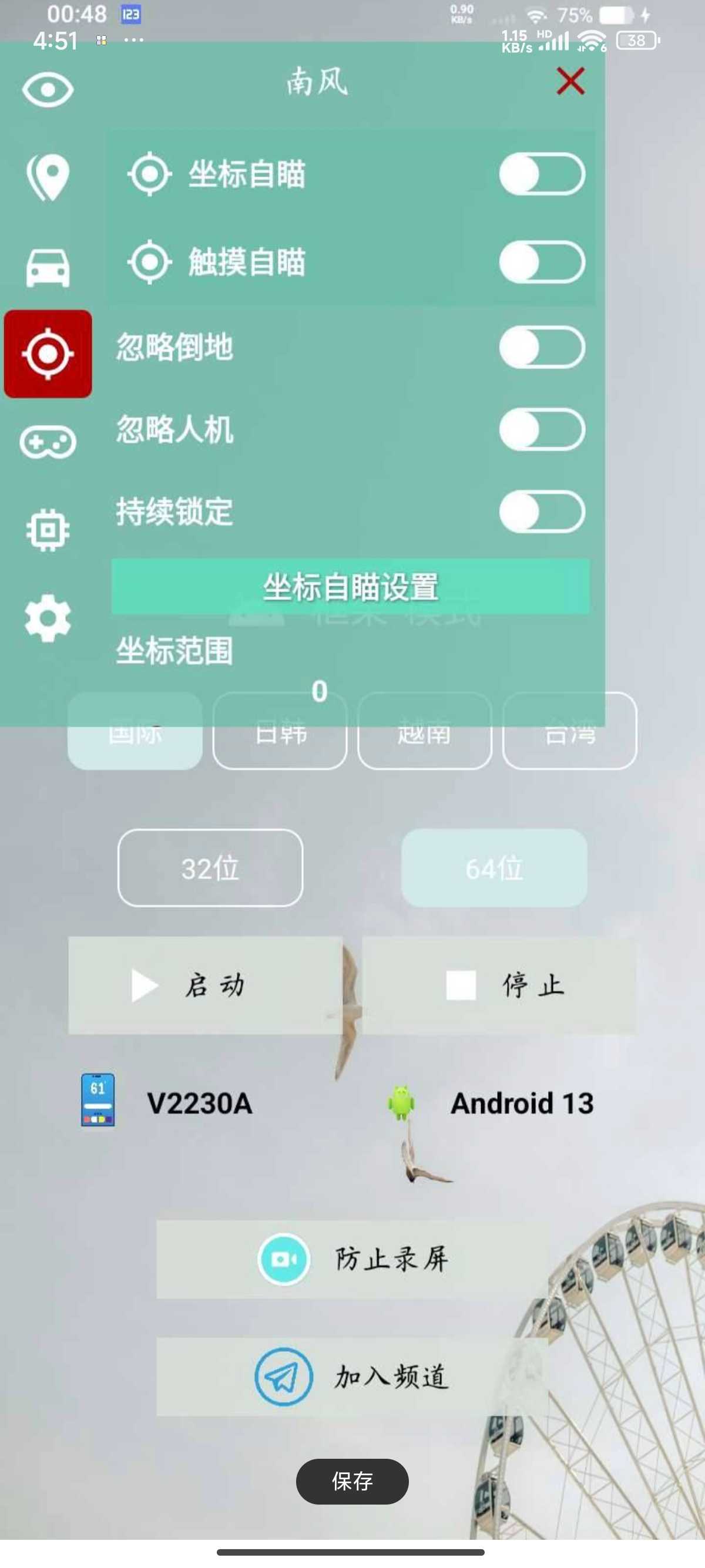This screenshot has width=705, height=1568.
Task: Turn on 持续锁定
Action: pyautogui.click(x=541, y=512)
